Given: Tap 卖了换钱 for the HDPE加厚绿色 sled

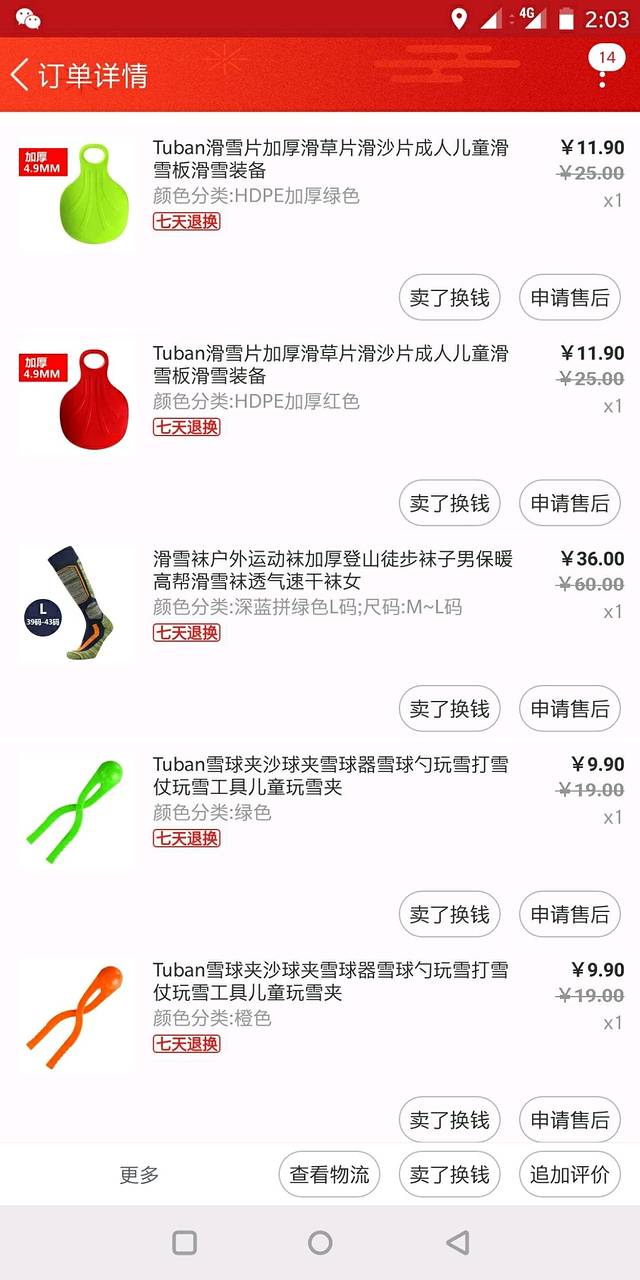Looking at the screenshot, I should (449, 297).
